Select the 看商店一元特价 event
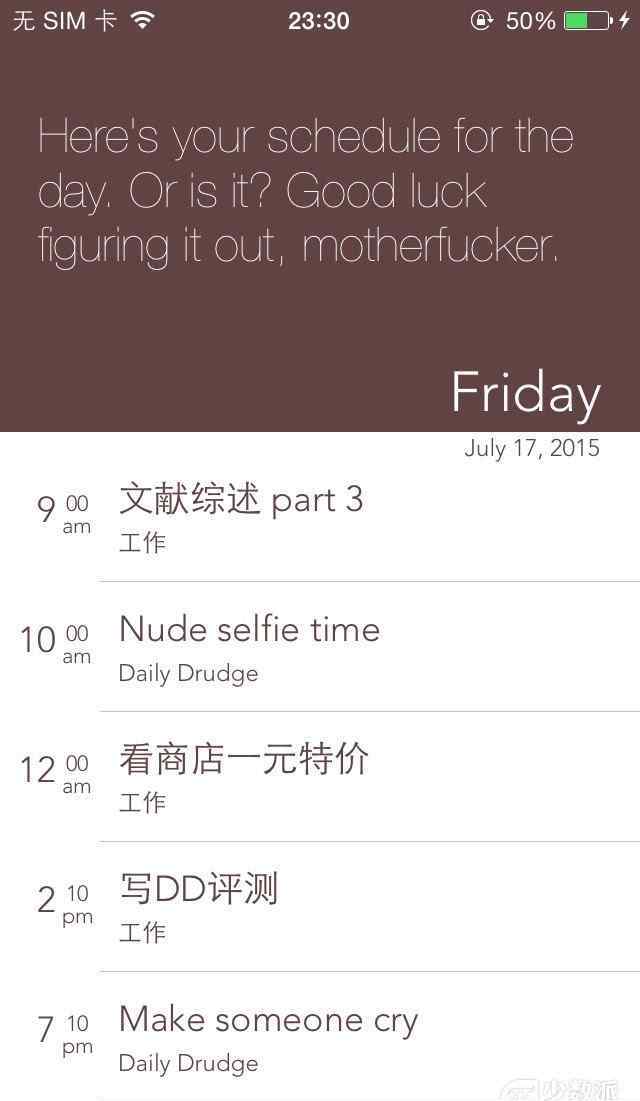The height and width of the screenshot is (1101, 640). (x=320, y=777)
